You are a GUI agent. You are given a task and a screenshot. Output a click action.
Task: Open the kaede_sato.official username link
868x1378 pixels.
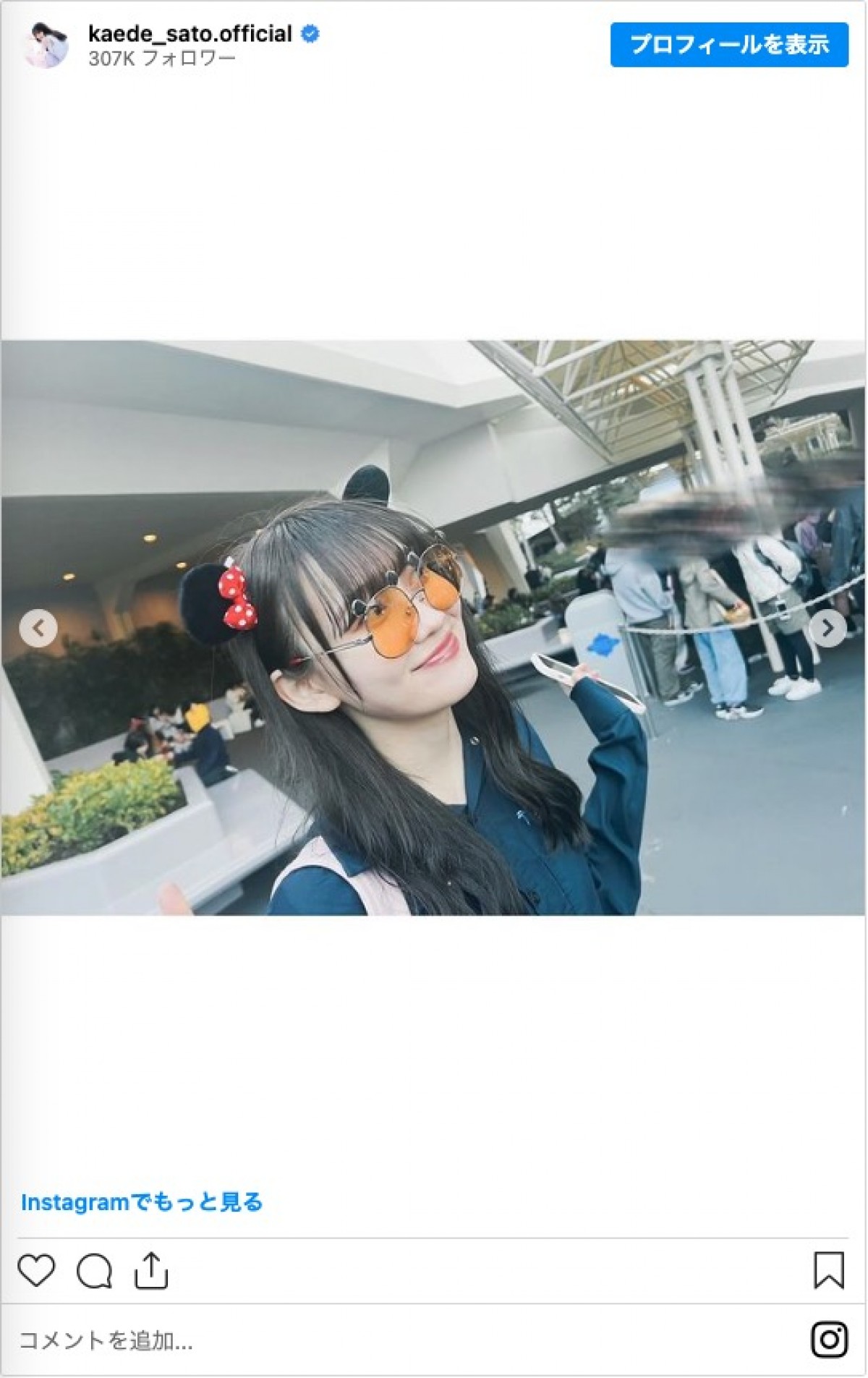(190, 34)
